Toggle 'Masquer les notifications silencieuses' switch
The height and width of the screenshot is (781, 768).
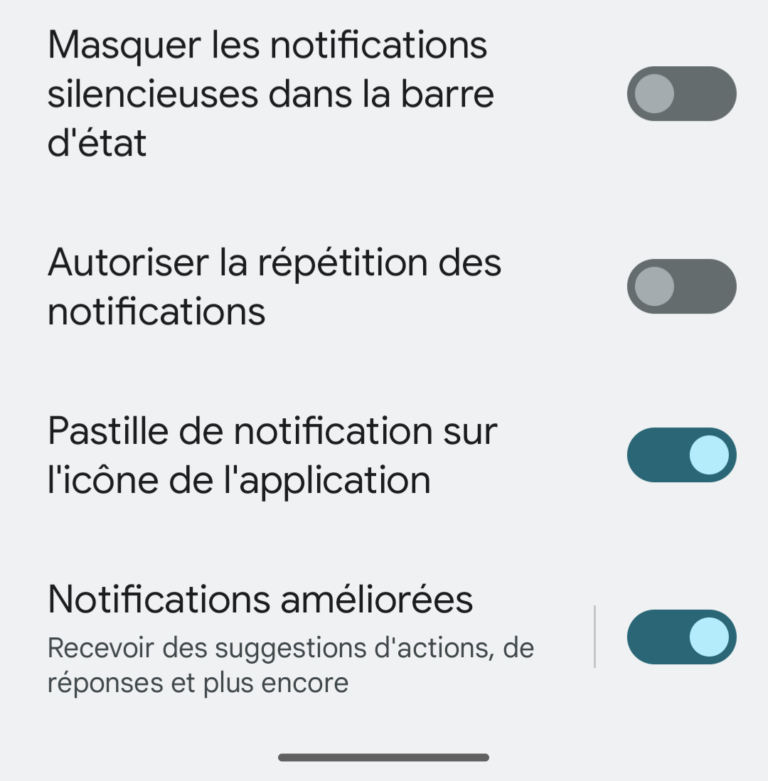(681, 93)
